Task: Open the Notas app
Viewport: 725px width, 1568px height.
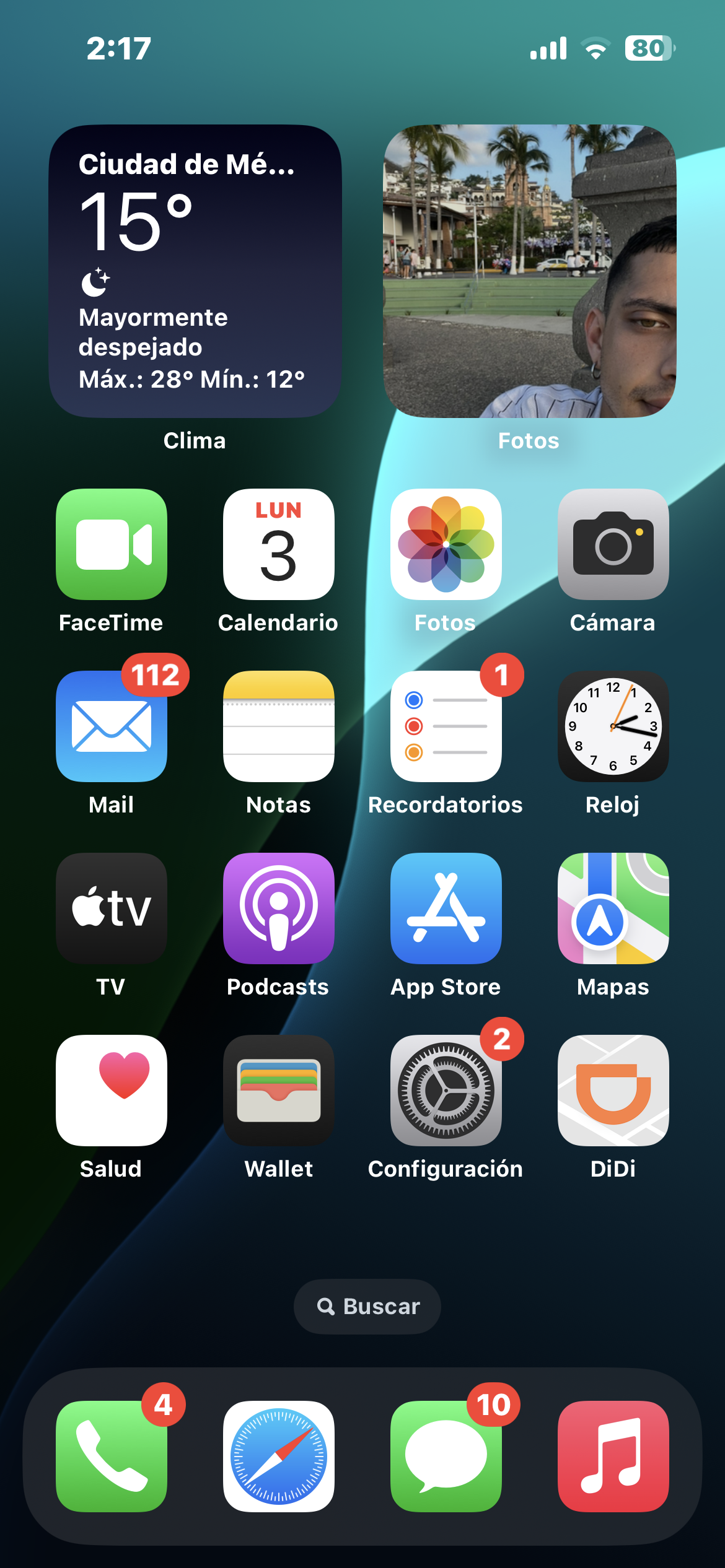Action: (x=279, y=726)
